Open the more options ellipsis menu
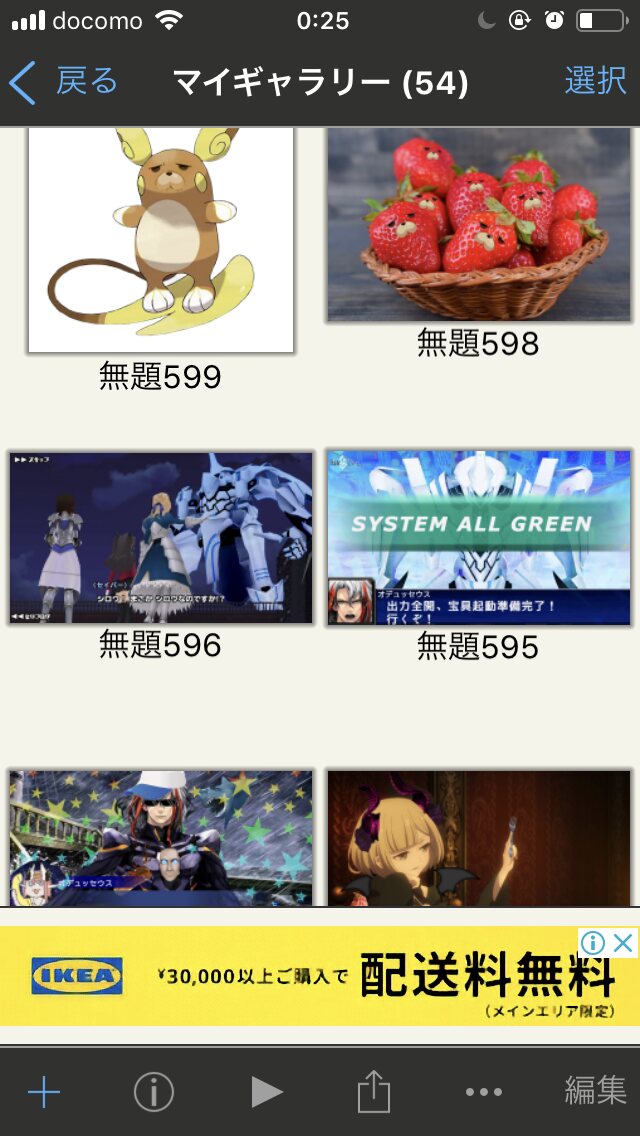The width and height of the screenshot is (640, 1136). coord(484,1092)
